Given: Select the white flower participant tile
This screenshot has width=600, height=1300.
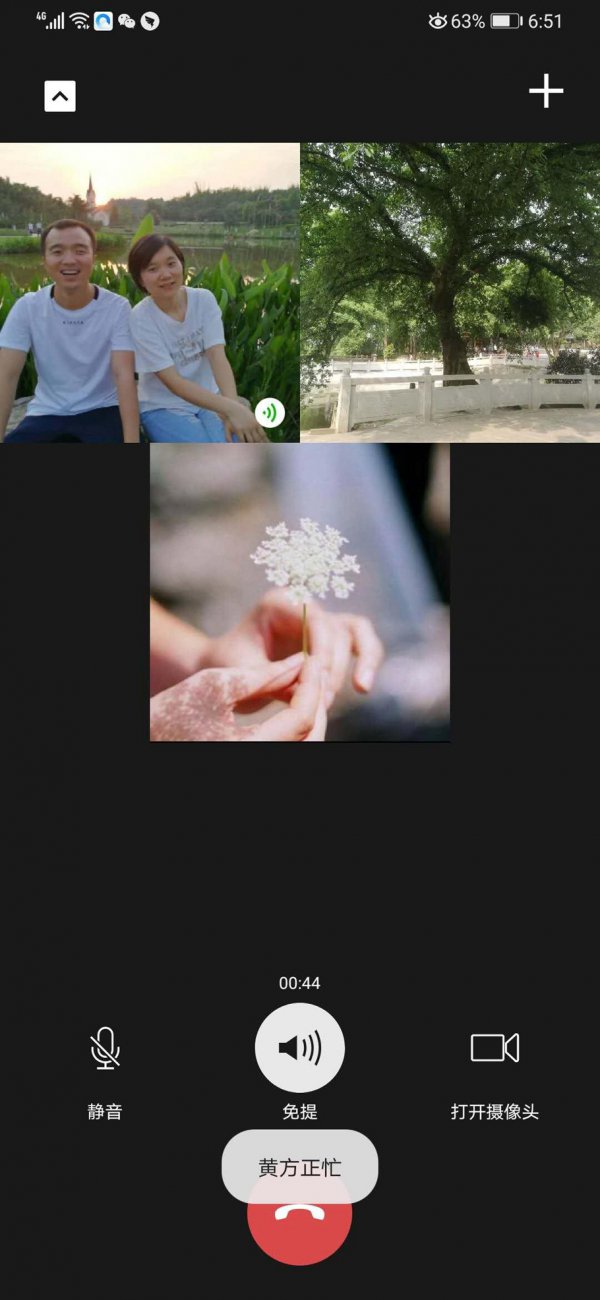Looking at the screenshot, I should pyautogui.click(x=300, y=592).
